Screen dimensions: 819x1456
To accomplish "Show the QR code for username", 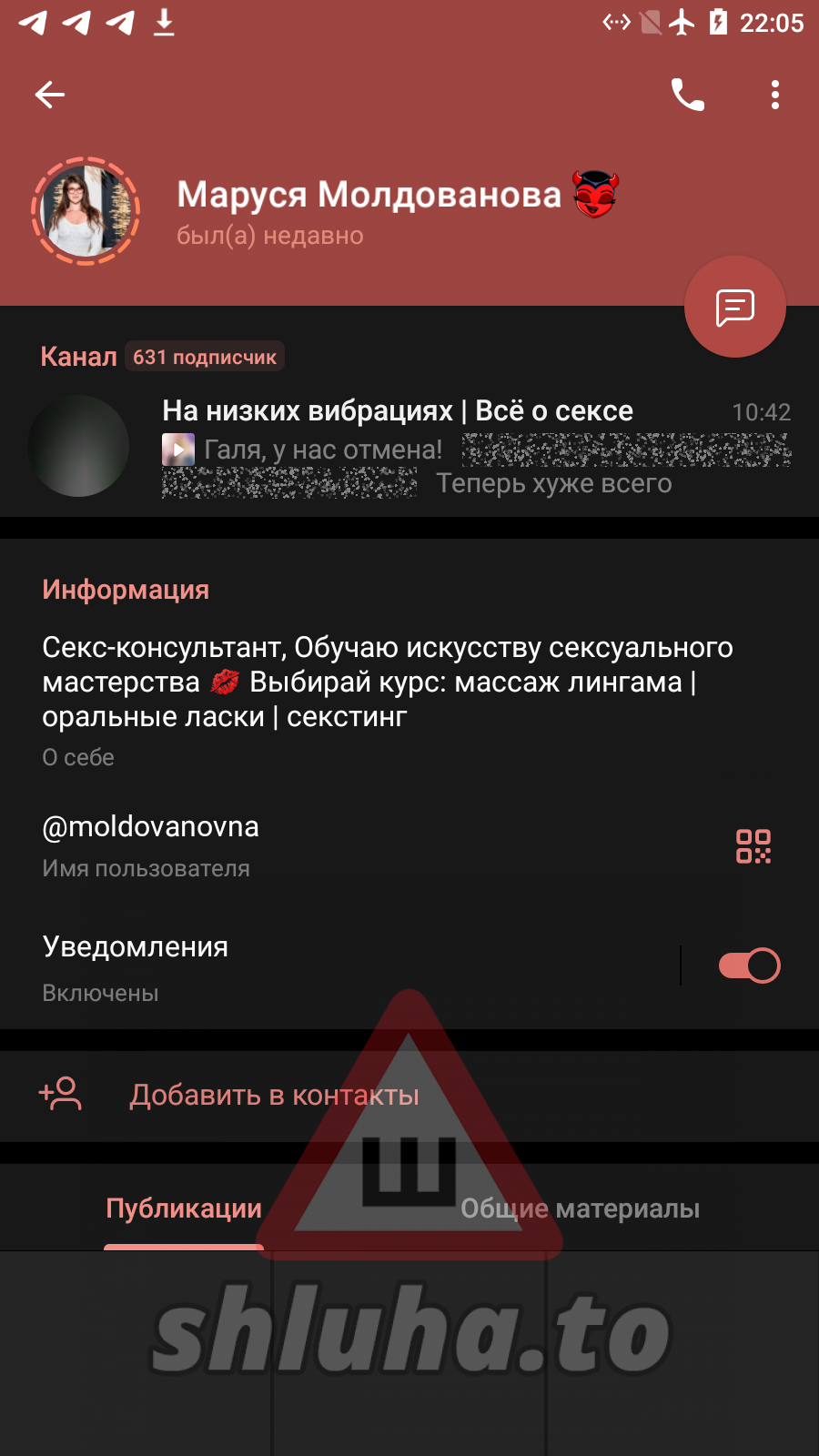I will [x=753, y=846].
